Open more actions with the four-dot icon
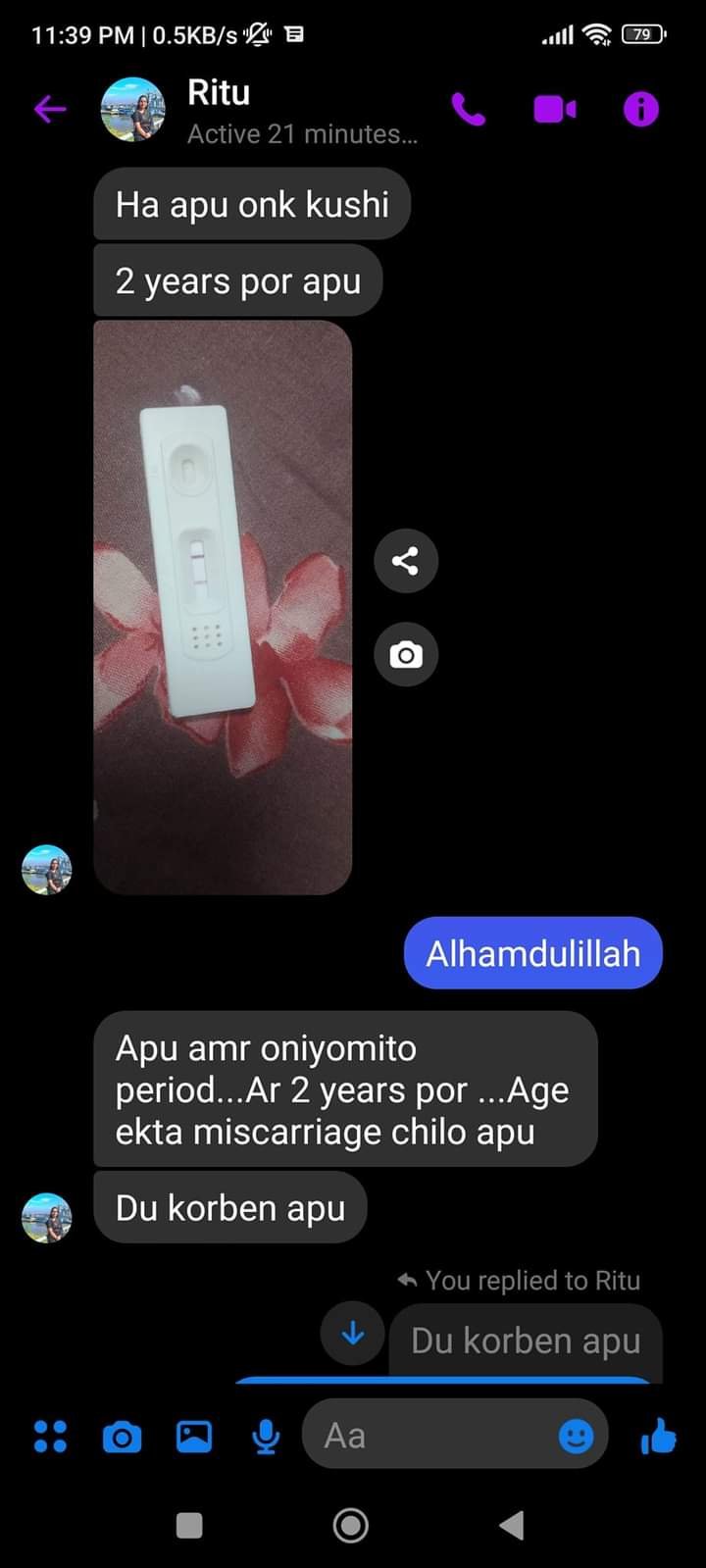The image size is (706, 1568). (x=50, y=1437)
